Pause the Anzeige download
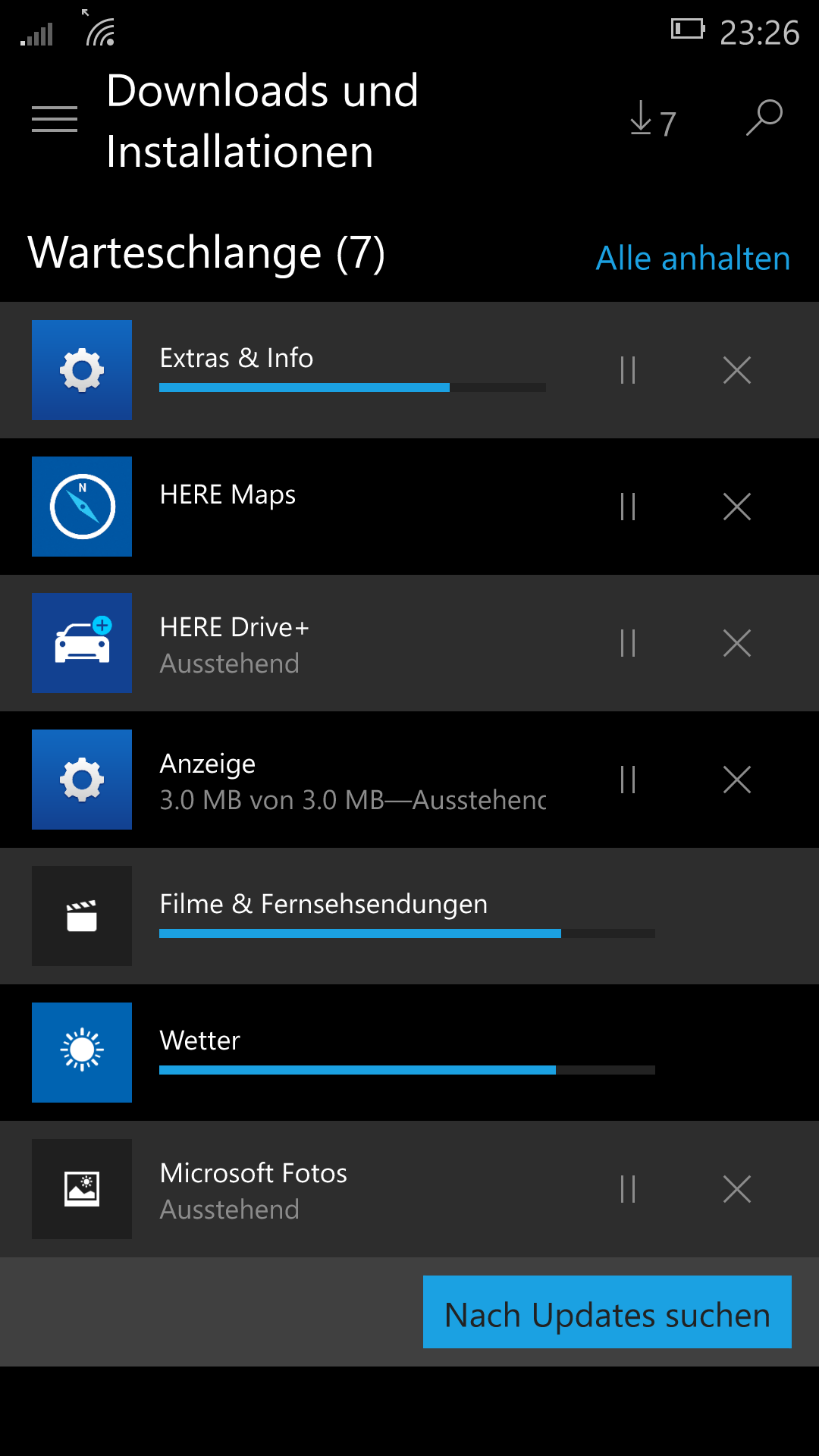819x1456 pixels. [x=628, y=780]
